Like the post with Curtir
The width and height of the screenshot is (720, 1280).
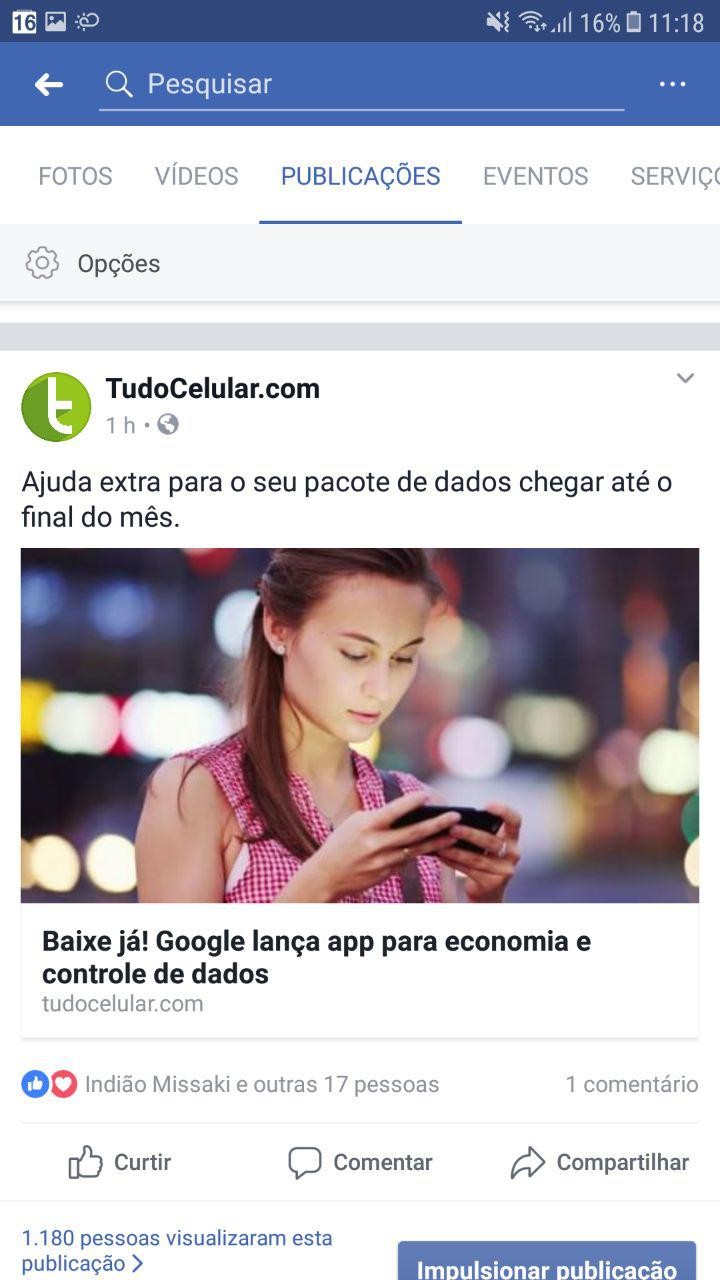coord(120,1162)
